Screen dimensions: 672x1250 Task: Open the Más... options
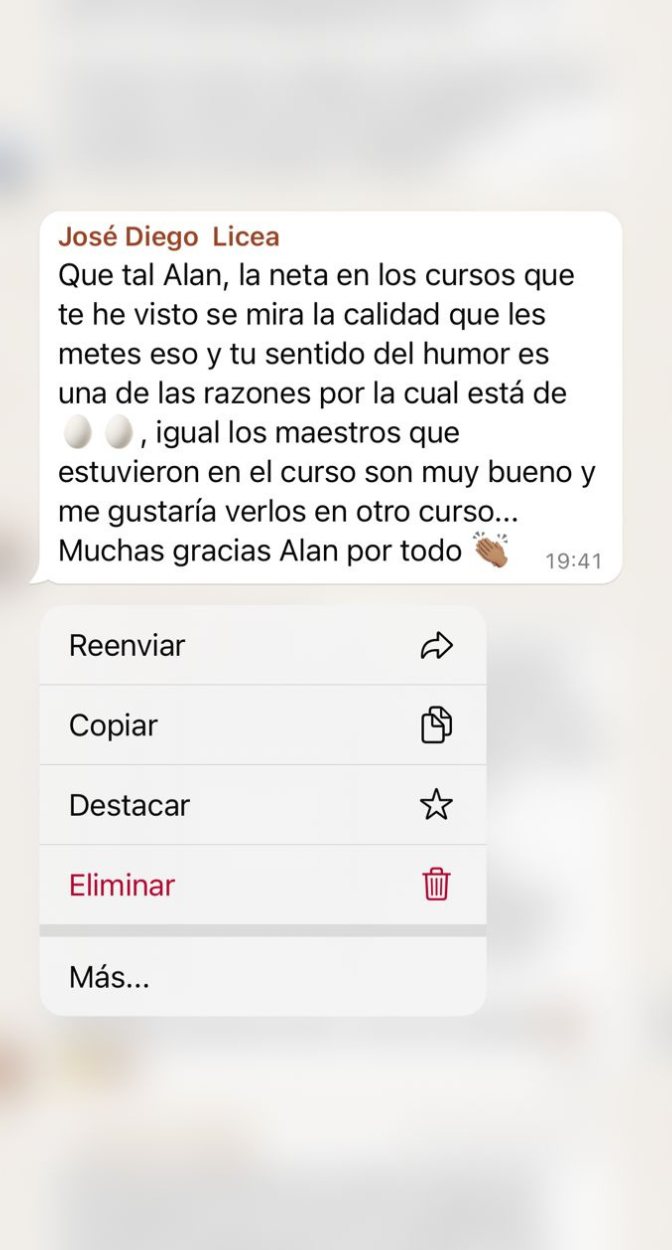pos(262,977)
